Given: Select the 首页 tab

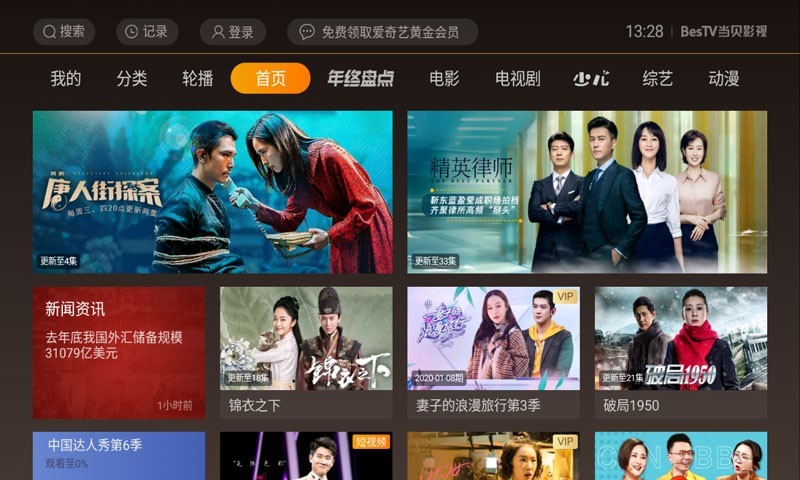Looking at the screenshot, I should pyautogui.click(x=270, y=79).
